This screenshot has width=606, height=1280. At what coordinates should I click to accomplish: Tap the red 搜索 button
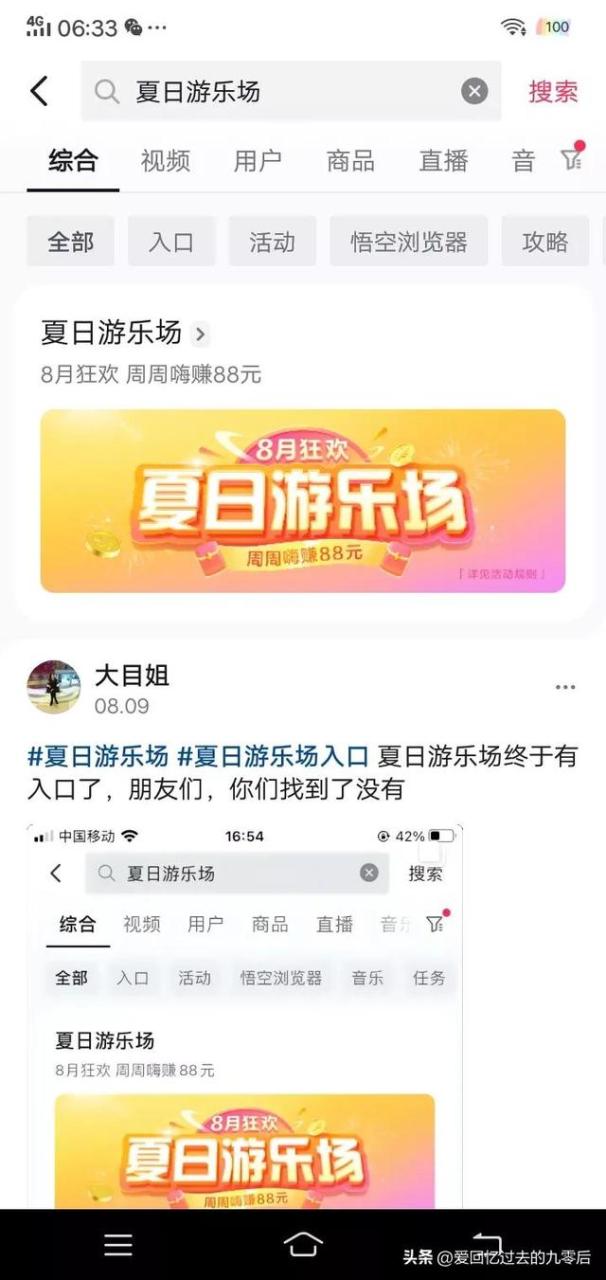coord(553,92)
